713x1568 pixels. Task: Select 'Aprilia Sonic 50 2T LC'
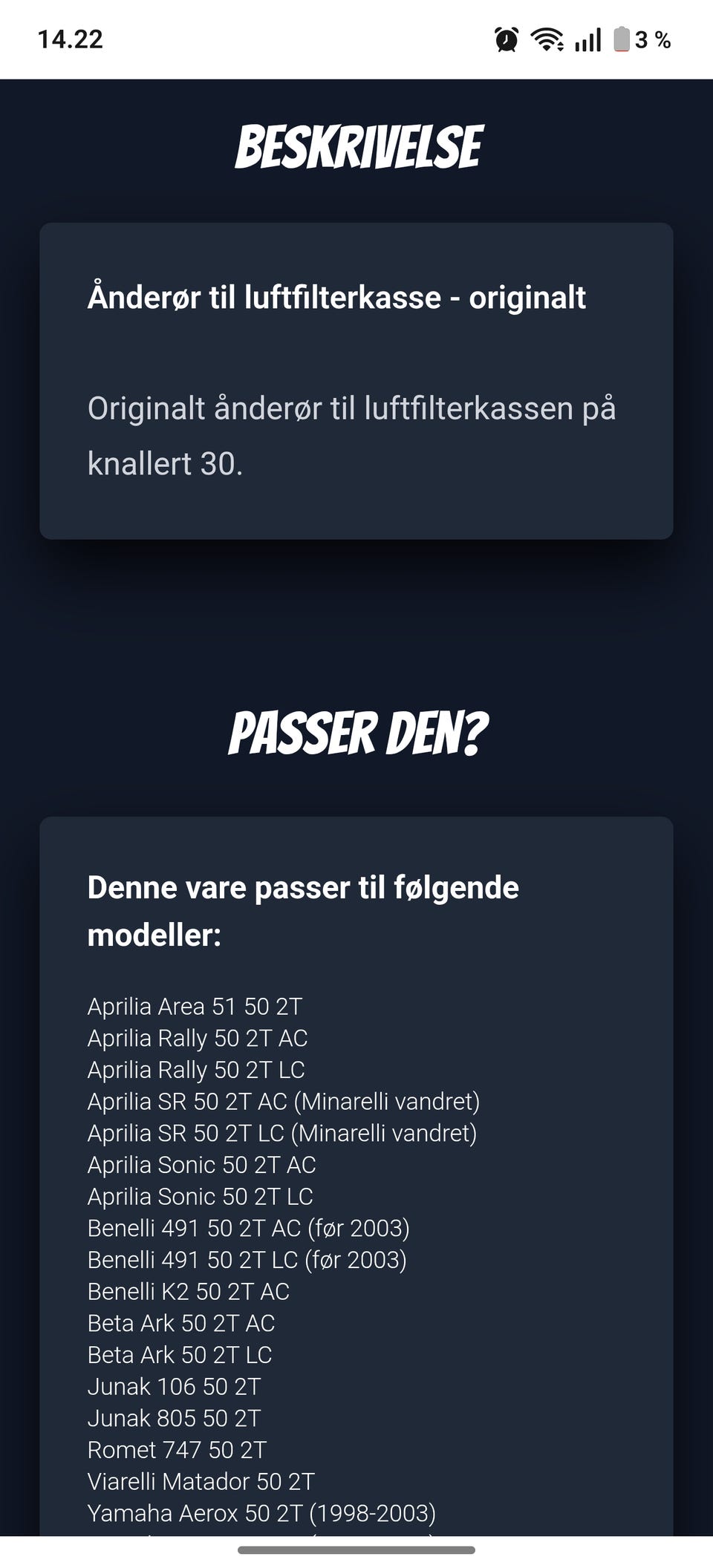201,1197
